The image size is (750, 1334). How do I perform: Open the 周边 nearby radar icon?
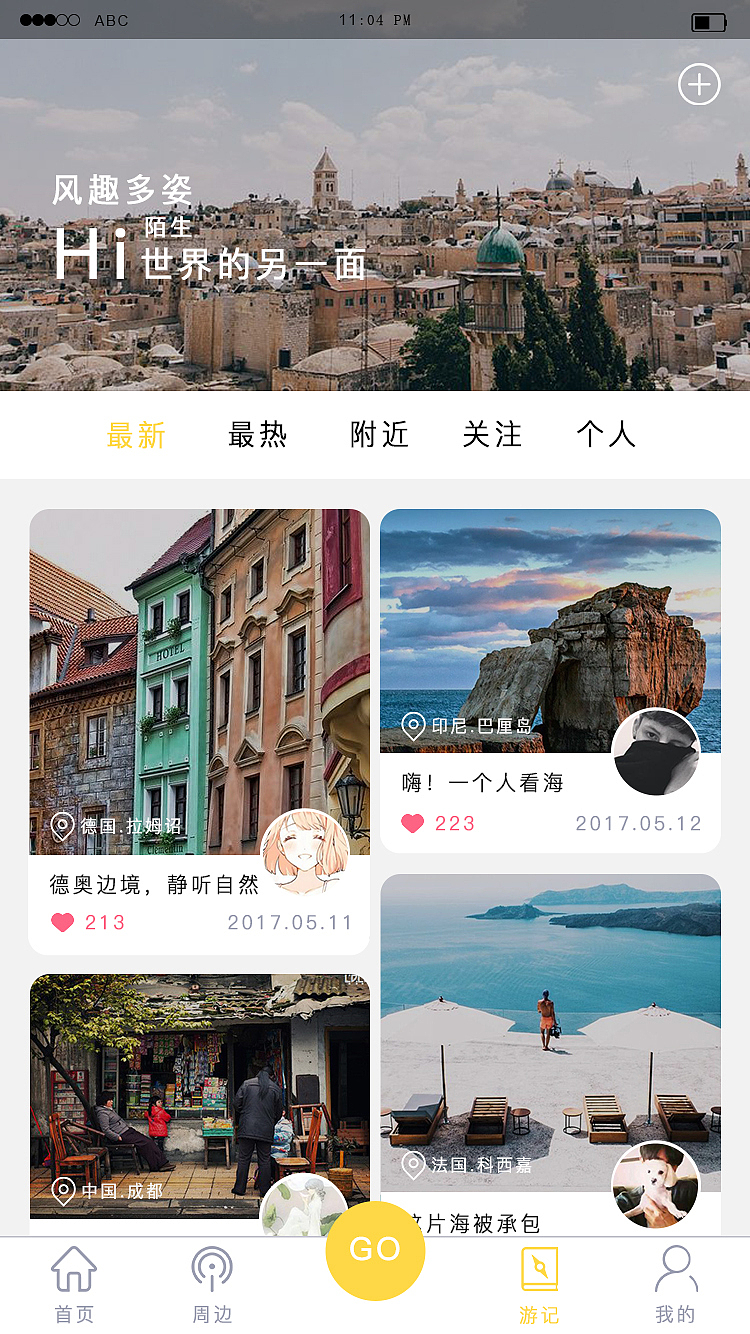210,1270
